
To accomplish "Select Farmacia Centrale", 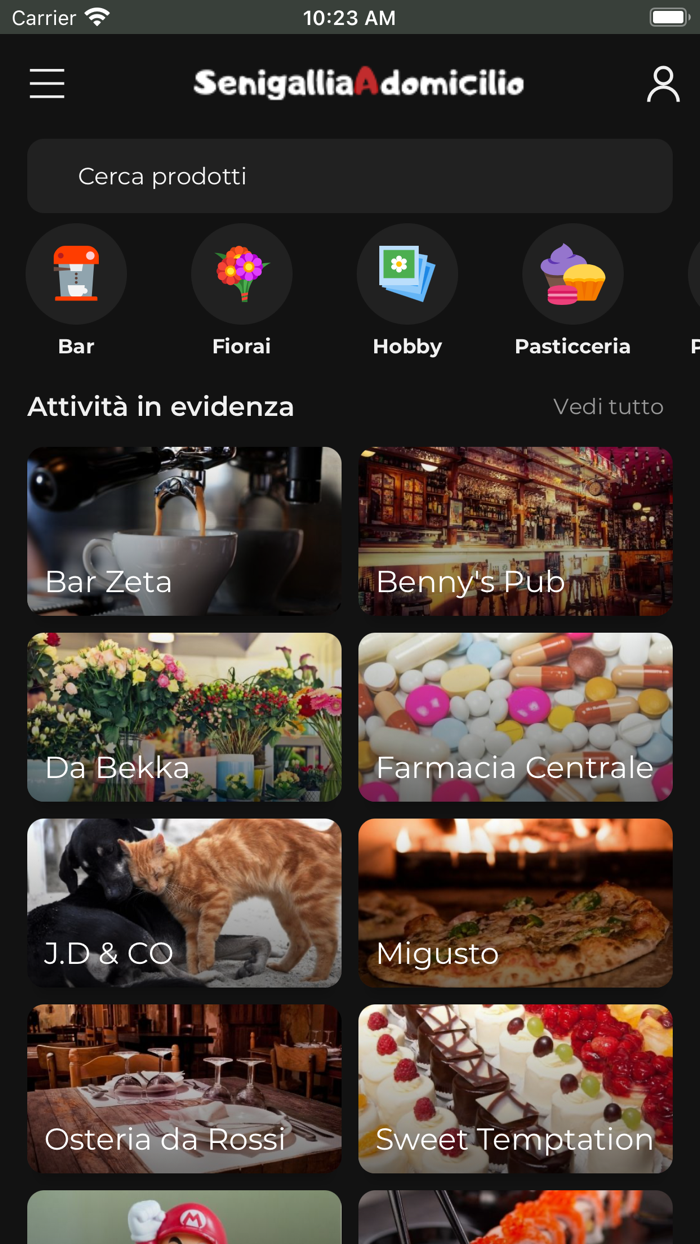I will coord(515,716).
